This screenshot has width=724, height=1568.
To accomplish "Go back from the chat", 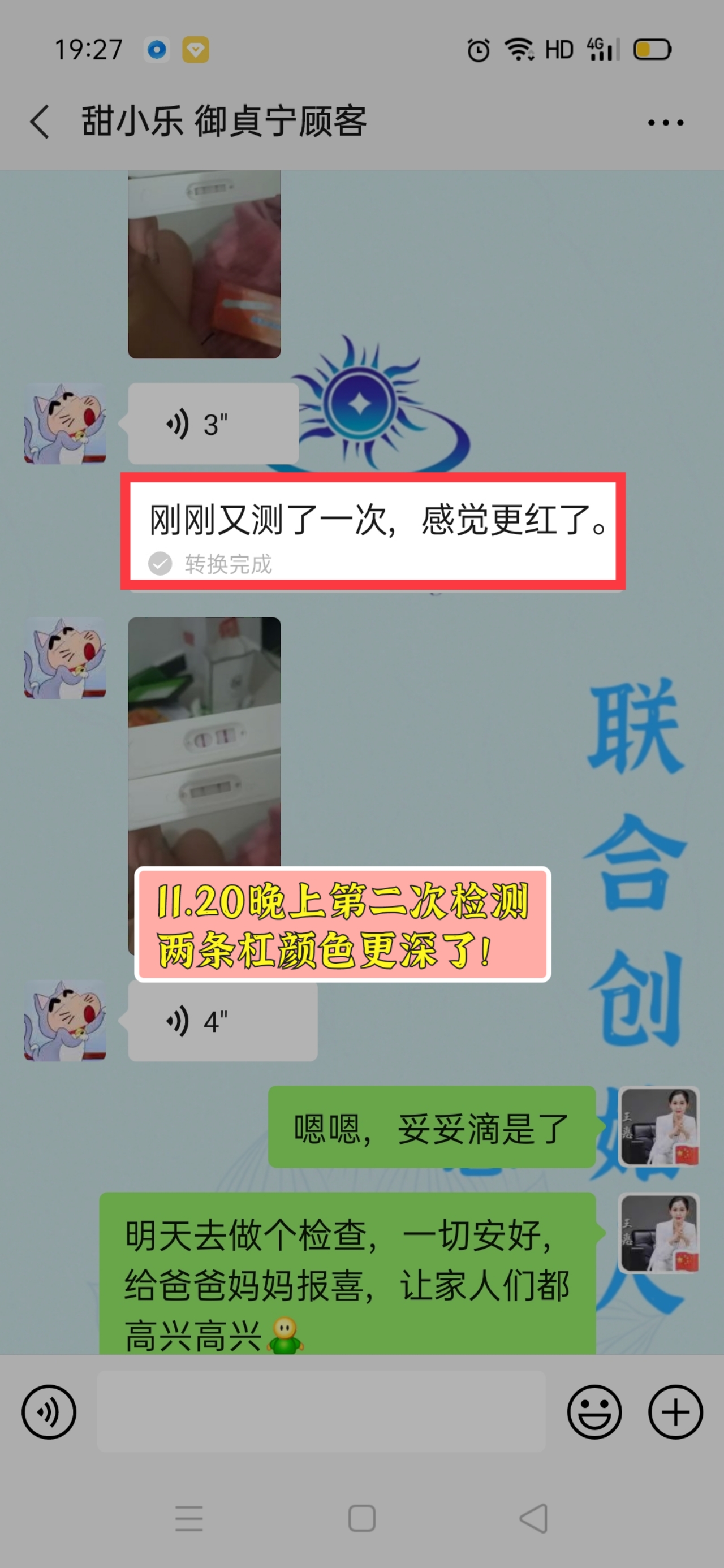I will click(x=40, y=121).
